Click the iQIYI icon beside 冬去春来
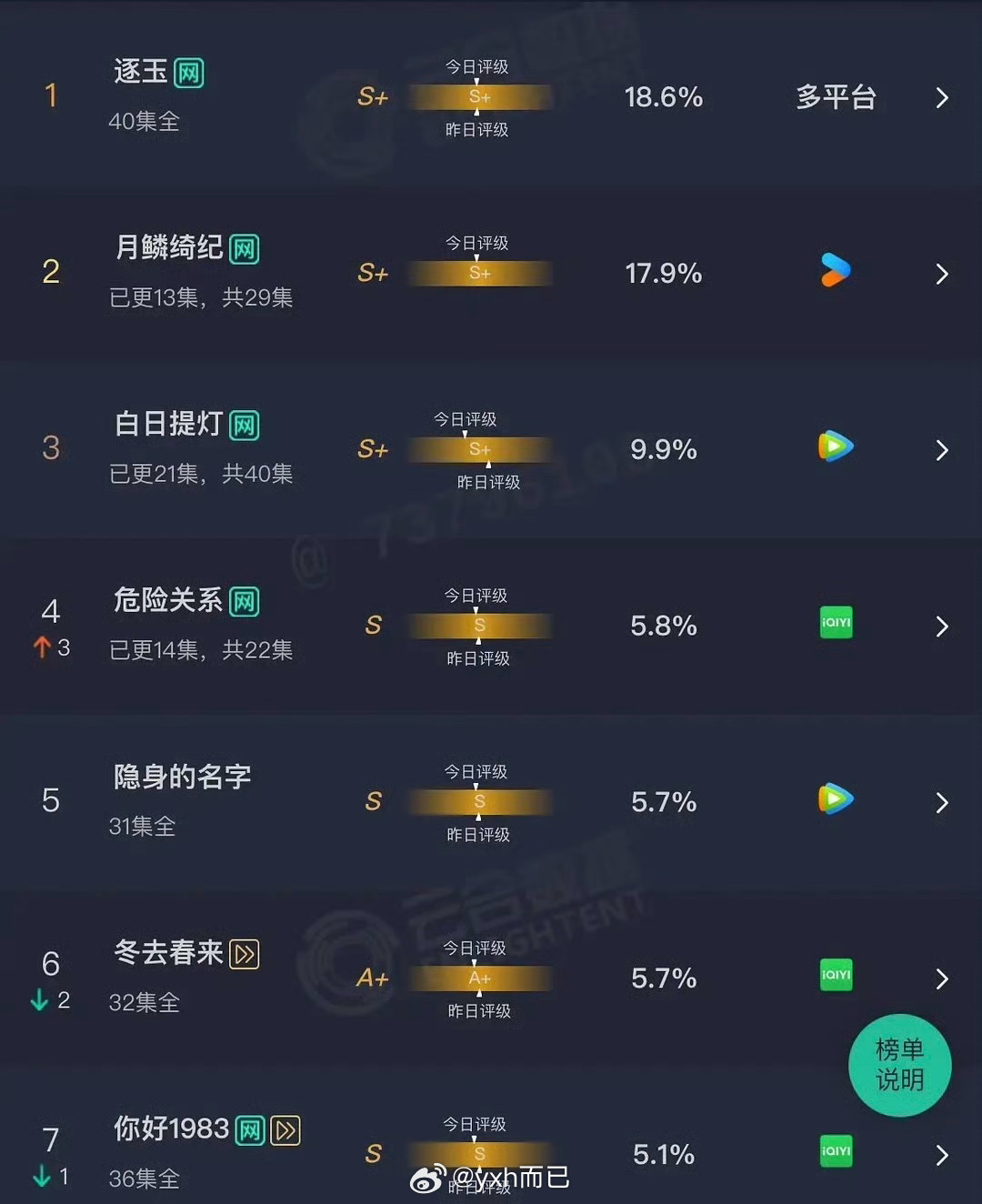 [835, 977]
